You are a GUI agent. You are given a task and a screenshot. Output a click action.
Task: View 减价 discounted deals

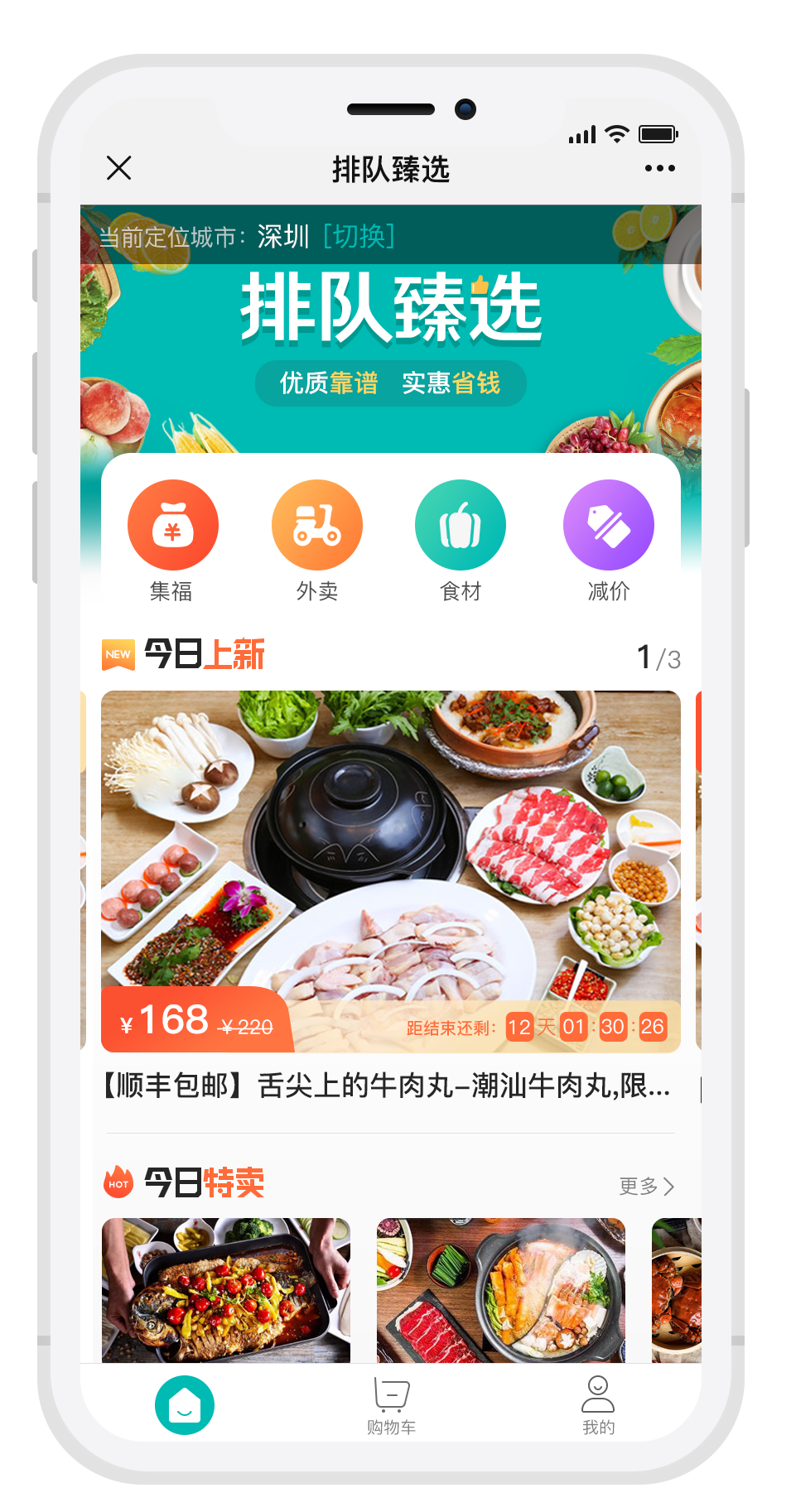pyautogui.click(x=608, y=526)
